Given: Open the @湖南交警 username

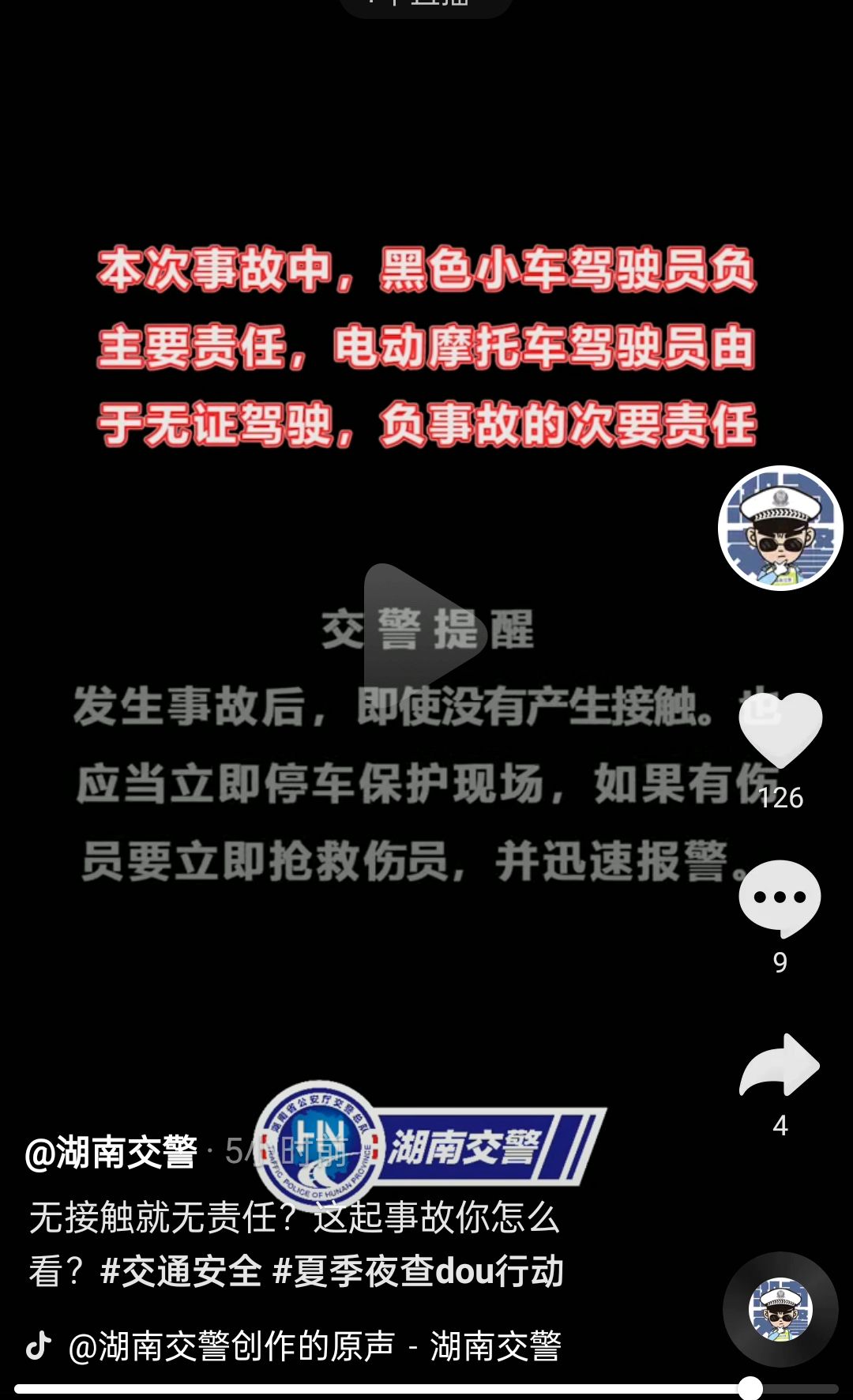Looking at the screenshot, I should 111,1153.
